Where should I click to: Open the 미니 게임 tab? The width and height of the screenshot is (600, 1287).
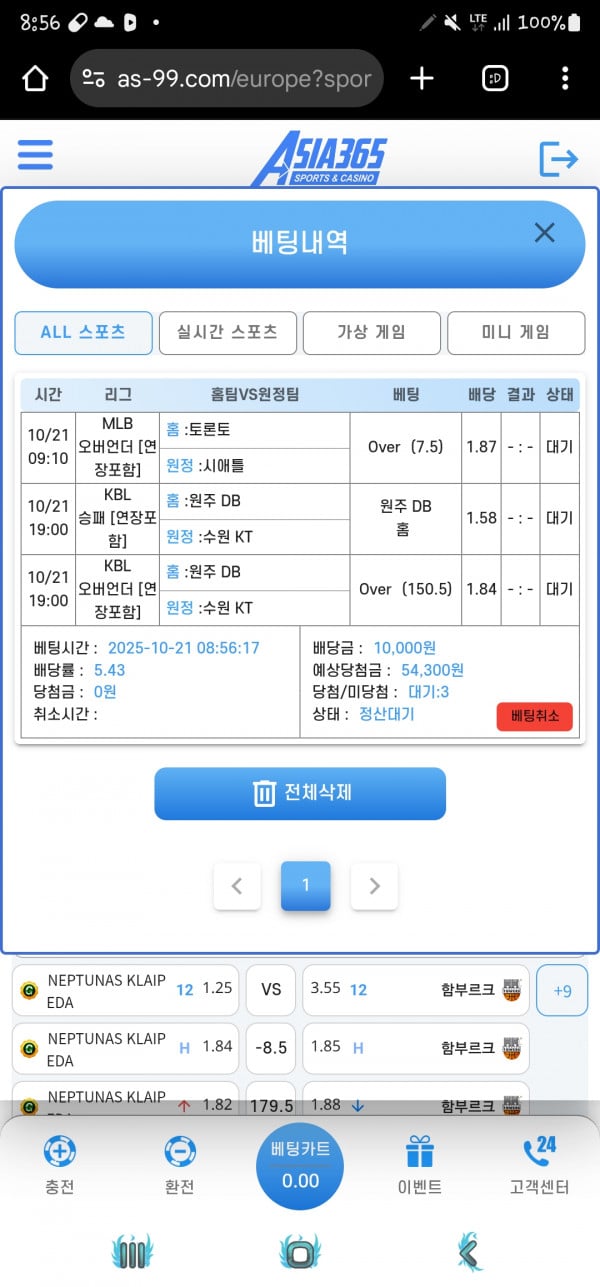point(515,333)
